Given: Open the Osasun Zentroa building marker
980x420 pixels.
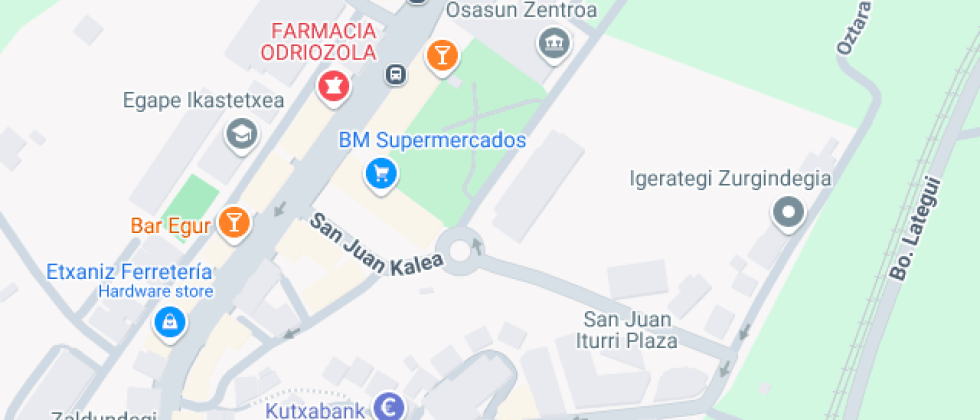Looking at the screenshot, I should pyautogui.click(x=551, y=43).
